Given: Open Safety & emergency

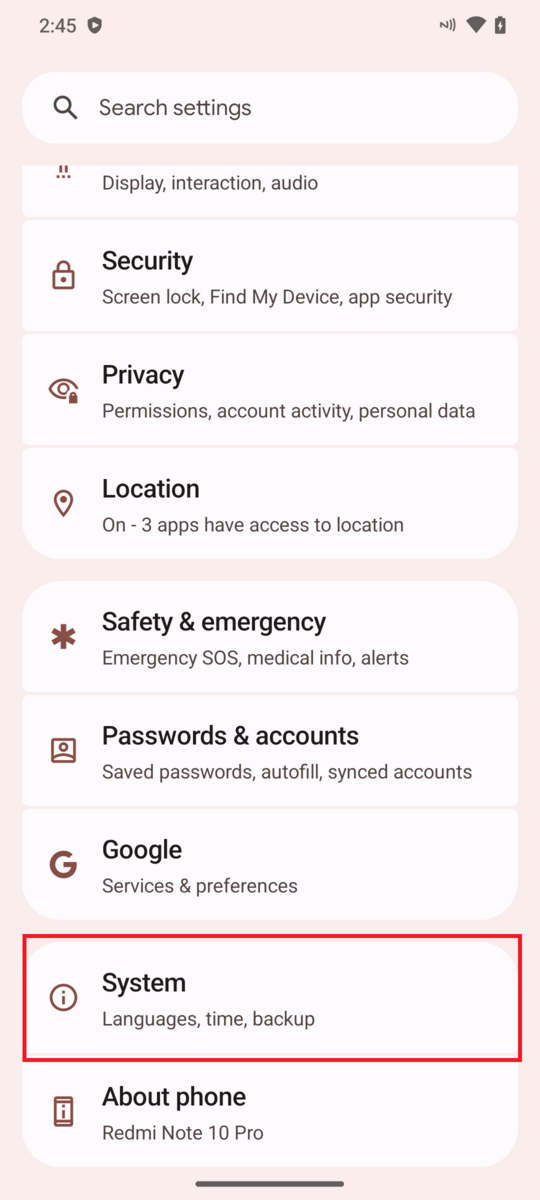Looking at the screenshot, I should 270,637.
